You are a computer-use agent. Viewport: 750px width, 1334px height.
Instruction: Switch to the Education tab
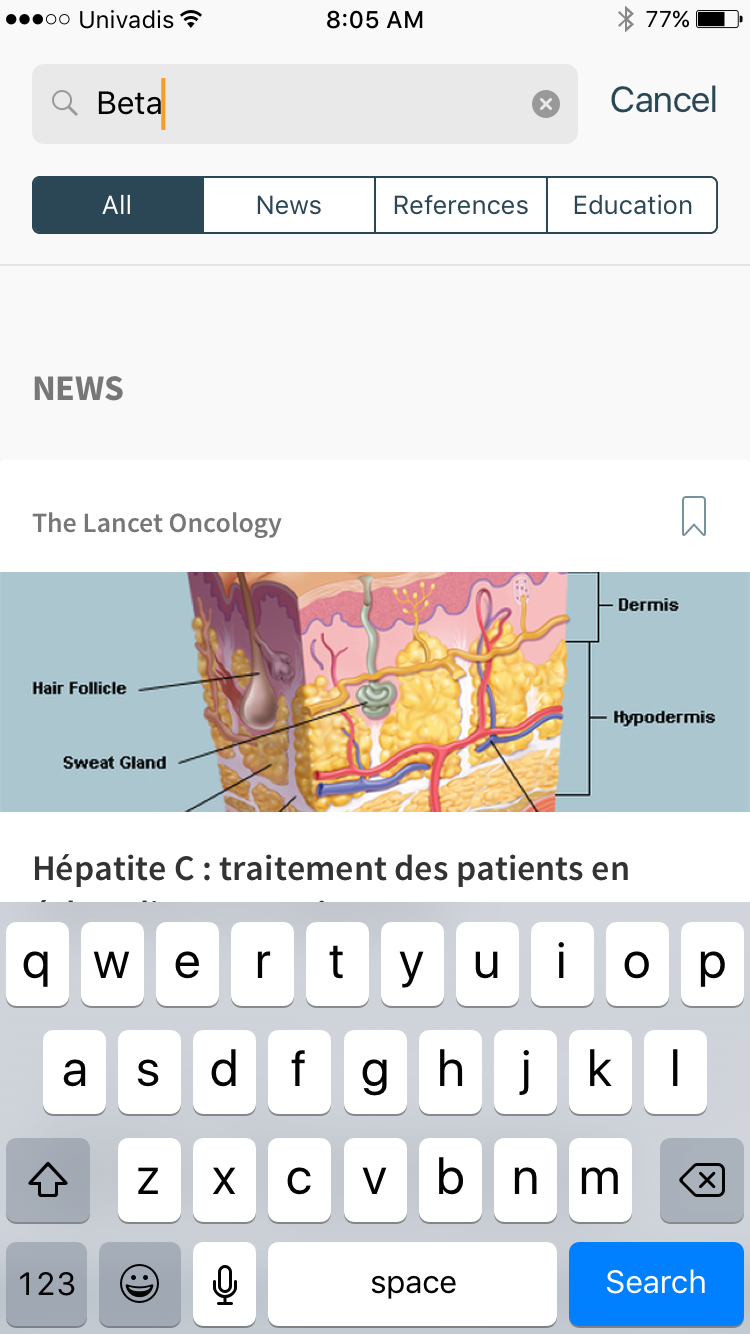click(632, 205)
